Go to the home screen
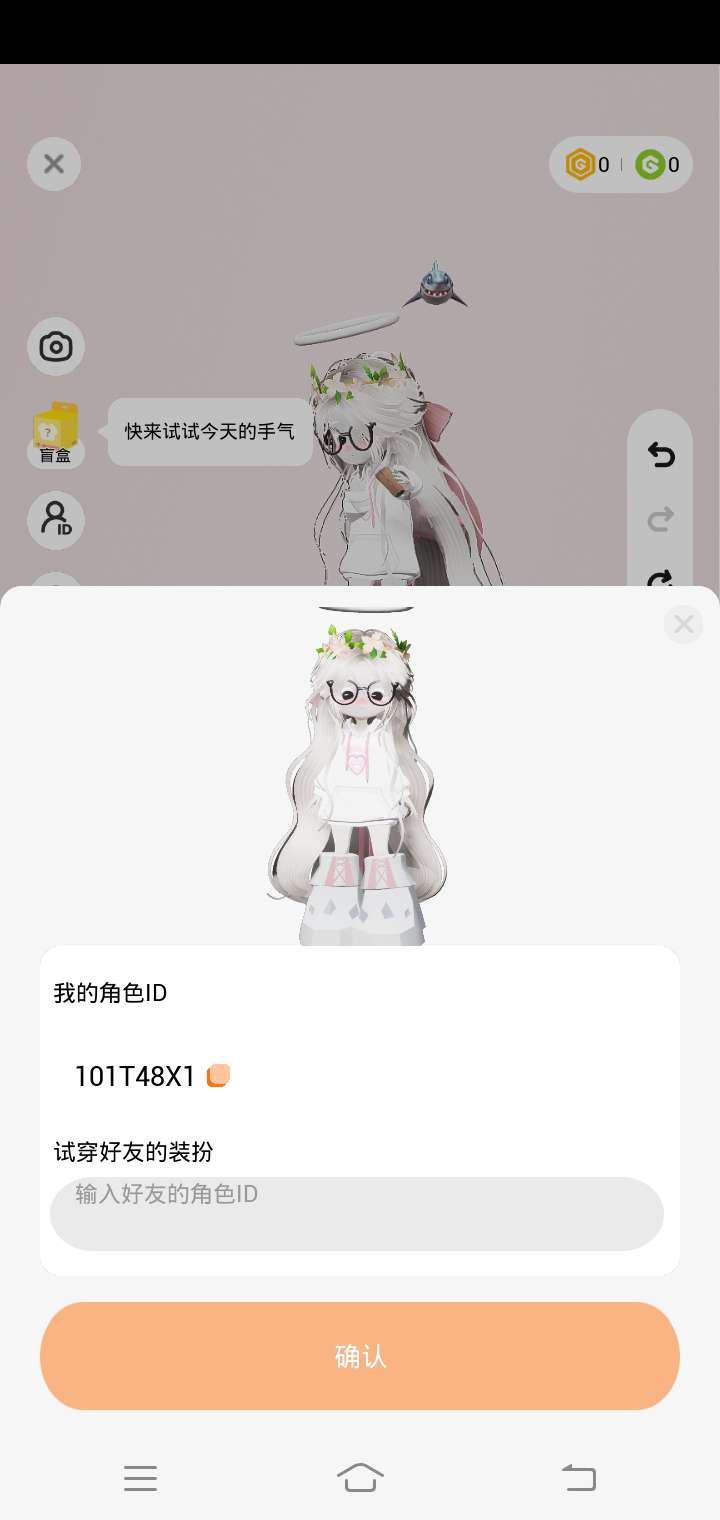720x1520 pixels. point(360,1477)
